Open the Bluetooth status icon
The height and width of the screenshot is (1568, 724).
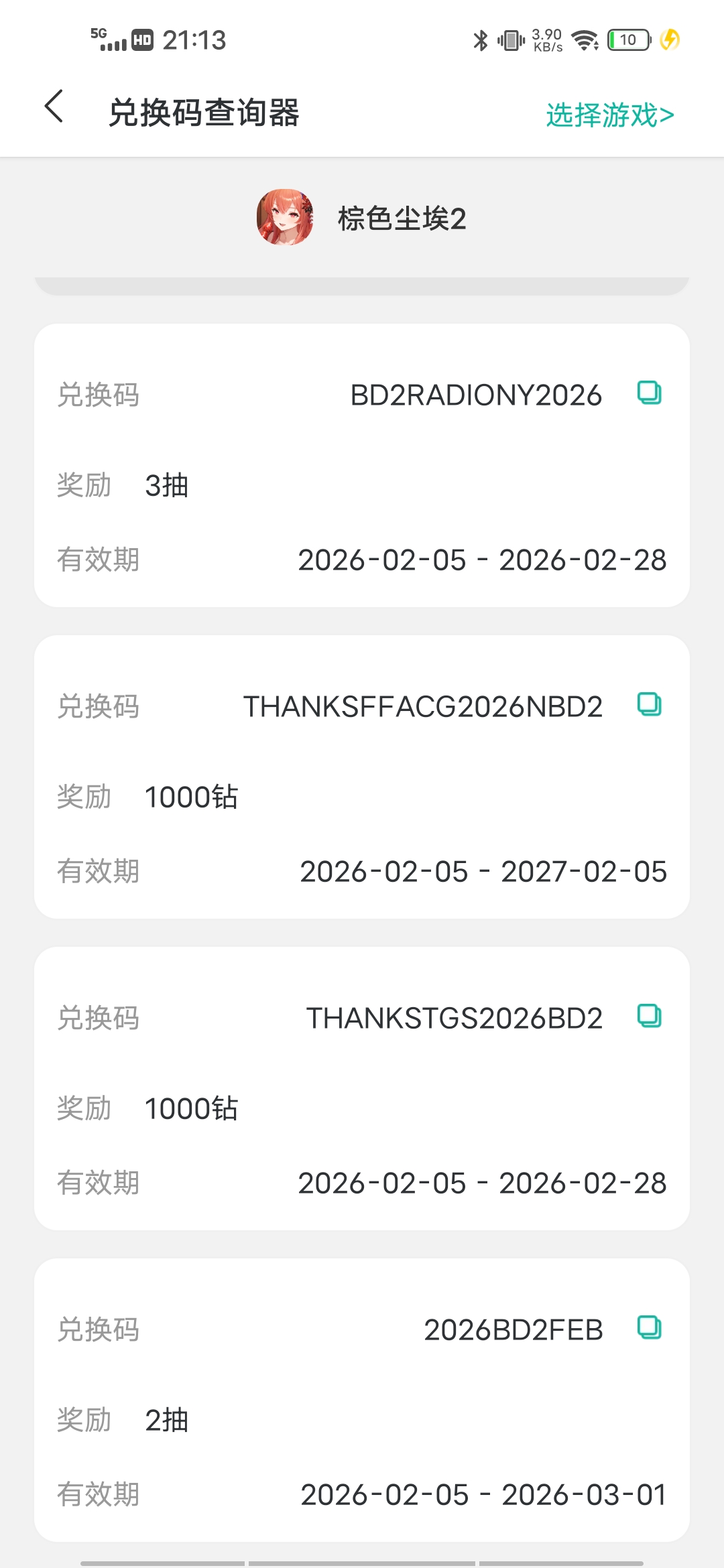[480, 40]
